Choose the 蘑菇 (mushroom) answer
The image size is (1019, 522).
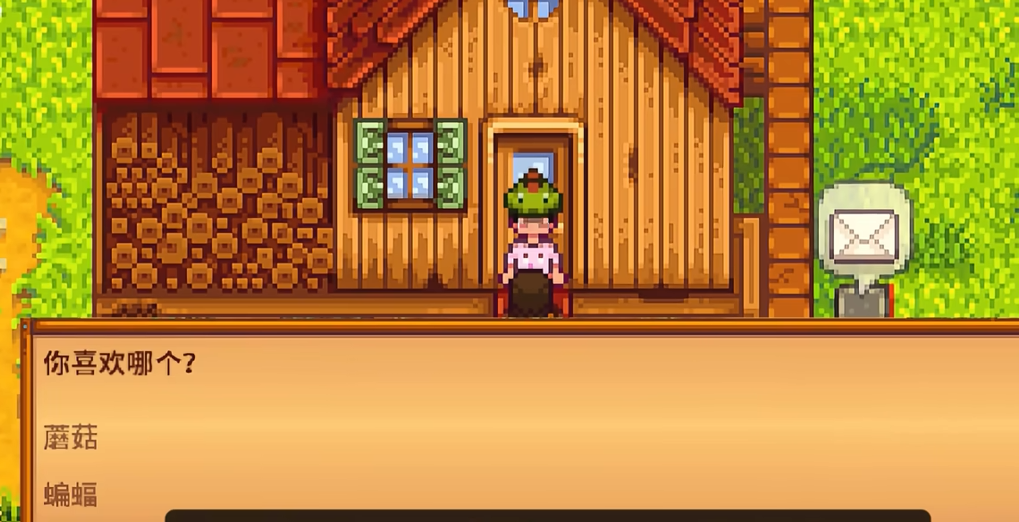click(71, 437)
